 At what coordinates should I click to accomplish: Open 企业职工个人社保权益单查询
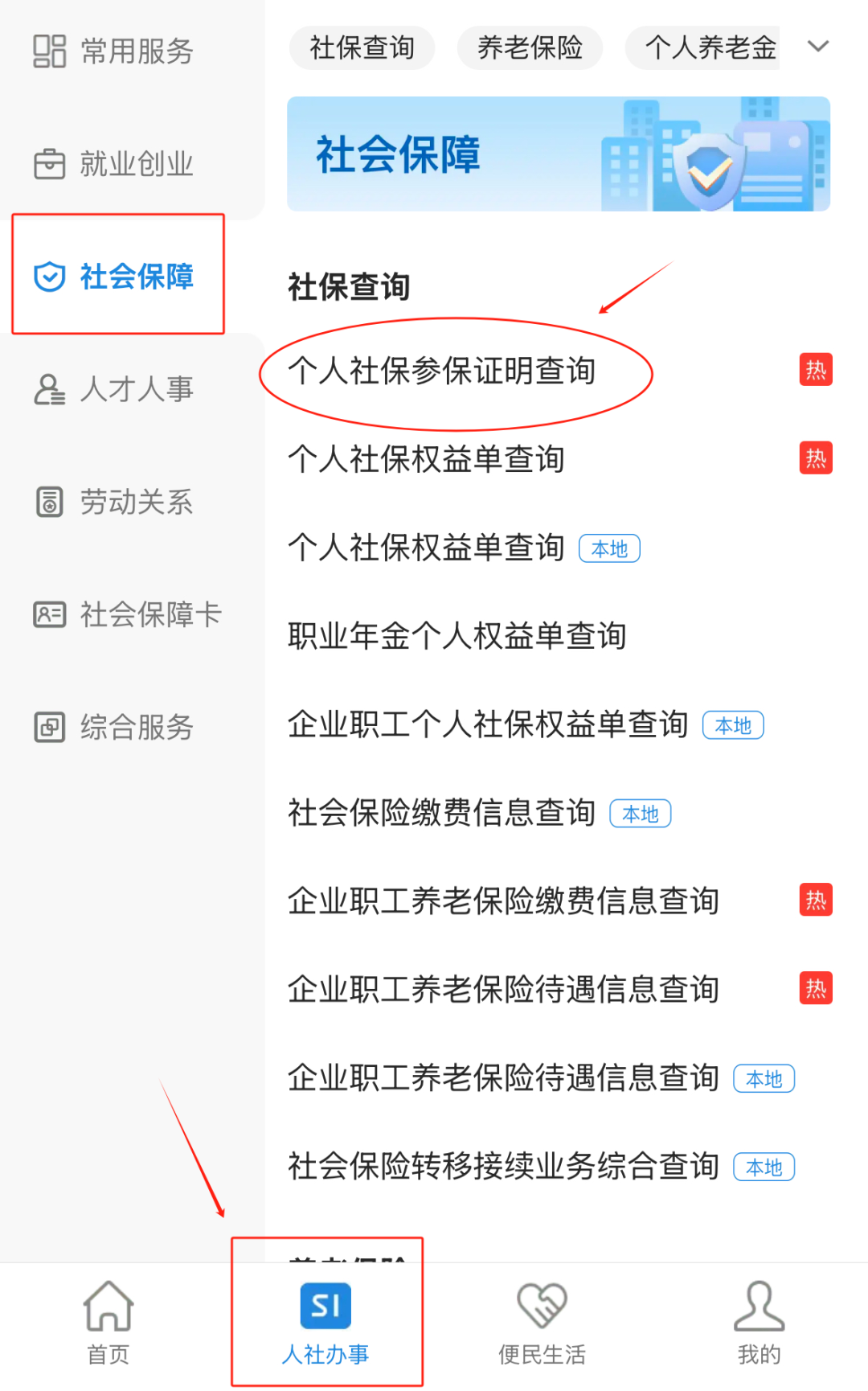click(488, 724)
